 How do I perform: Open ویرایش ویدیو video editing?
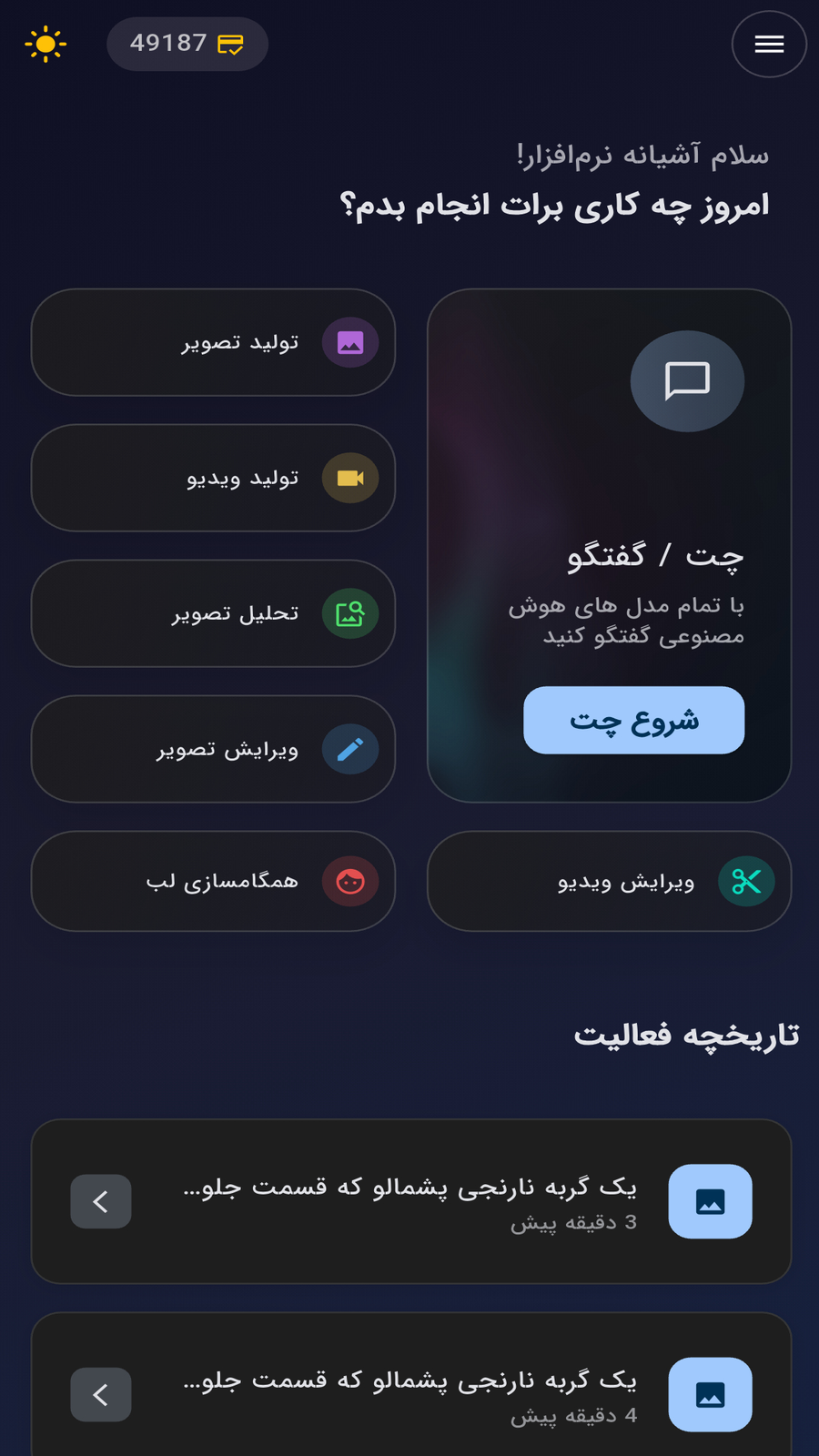coord(609,881)
